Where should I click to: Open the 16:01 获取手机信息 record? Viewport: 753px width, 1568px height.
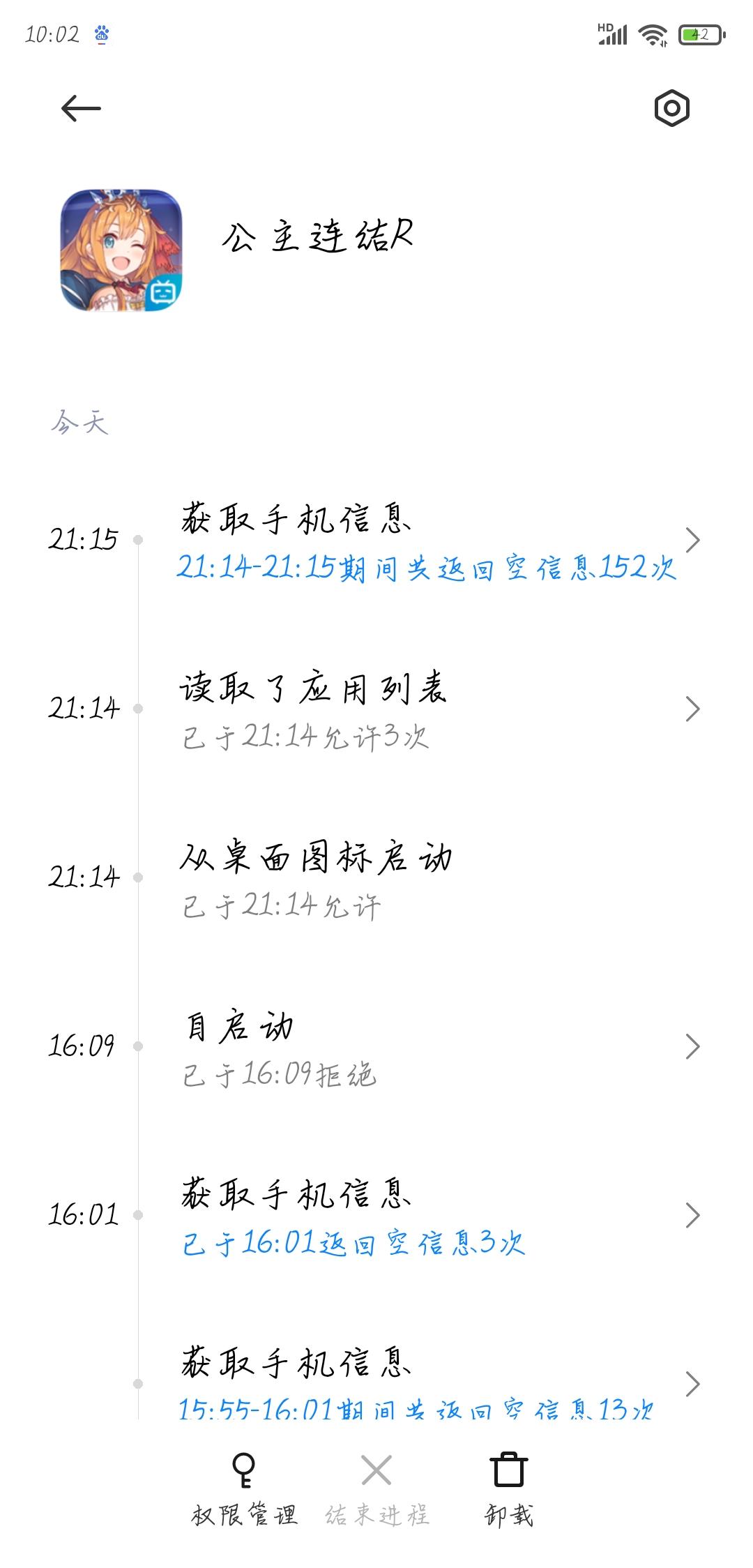pos(376,1216)
